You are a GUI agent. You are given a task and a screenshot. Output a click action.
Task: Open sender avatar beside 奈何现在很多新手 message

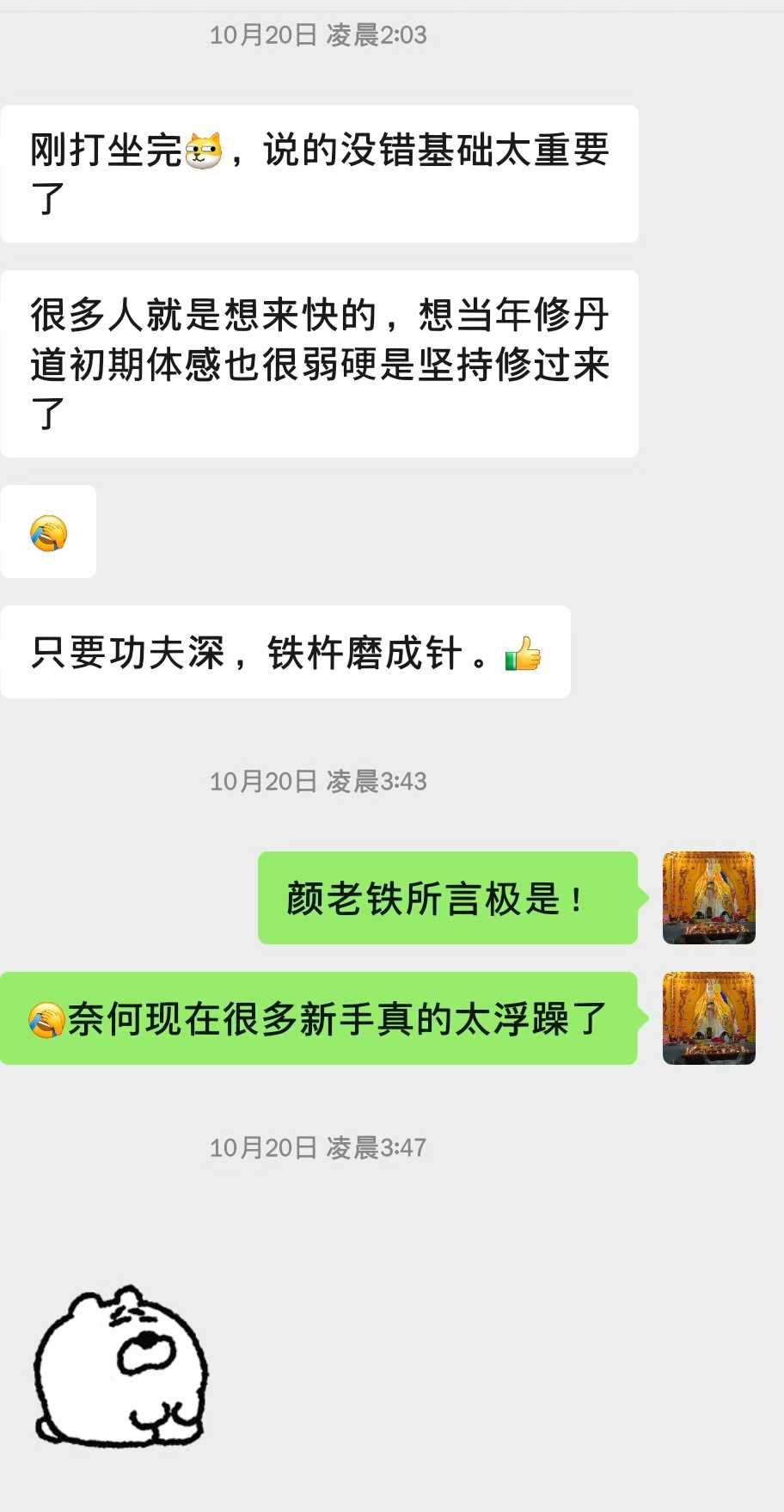[708, 1018]
